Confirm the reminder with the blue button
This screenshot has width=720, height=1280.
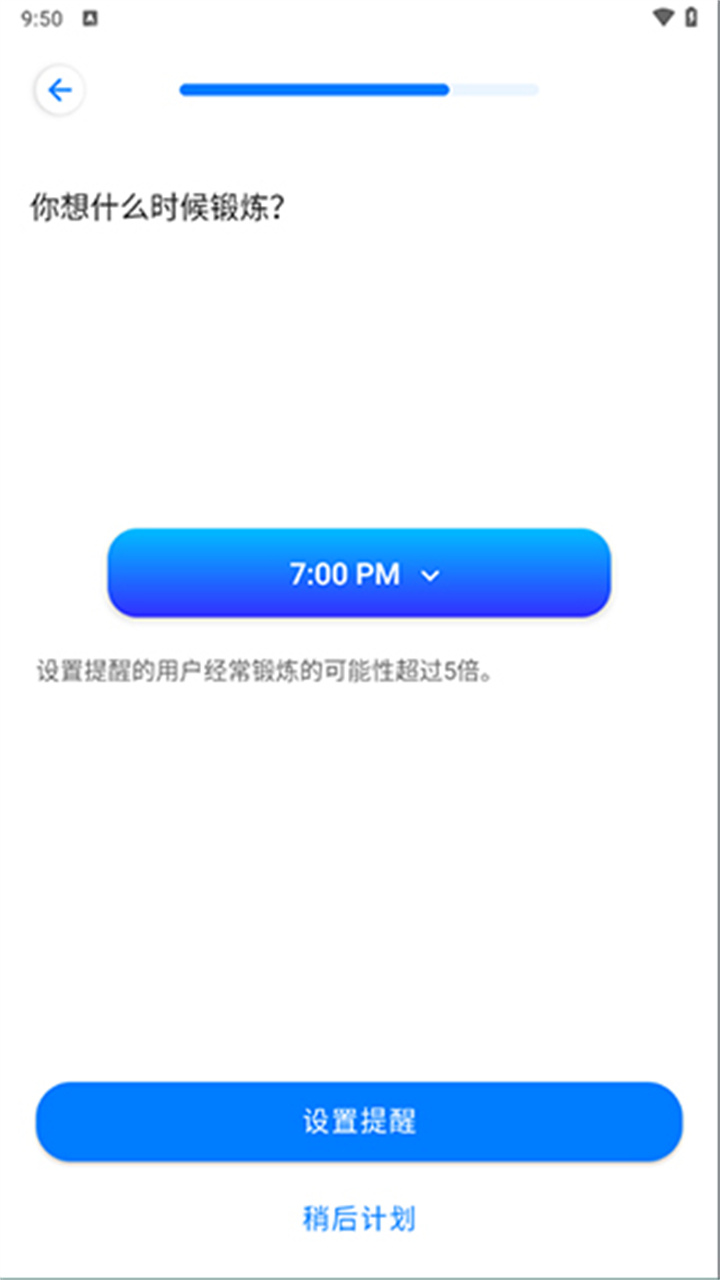pos(359,1122)
